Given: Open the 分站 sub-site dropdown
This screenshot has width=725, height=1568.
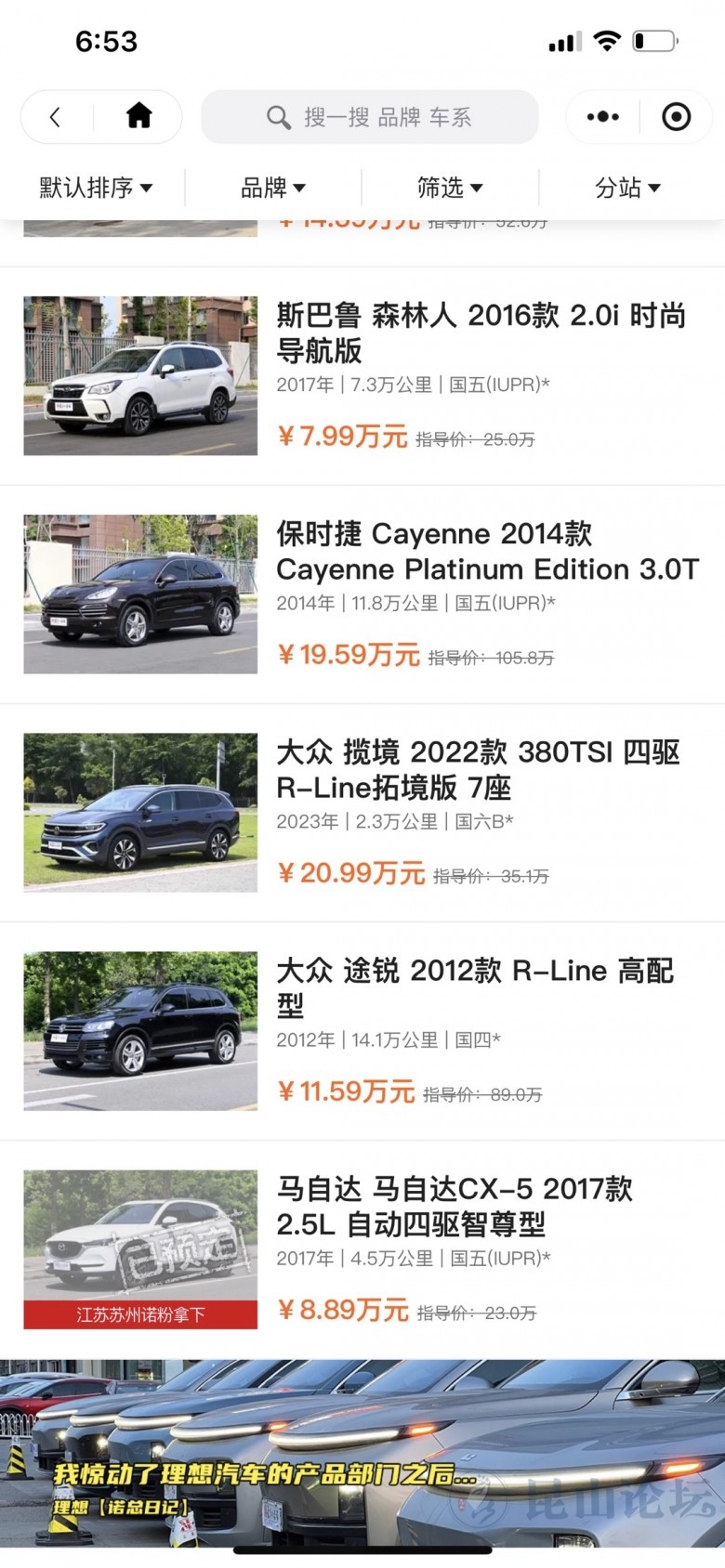Looking at the screenshot, I should pos(627,188).
